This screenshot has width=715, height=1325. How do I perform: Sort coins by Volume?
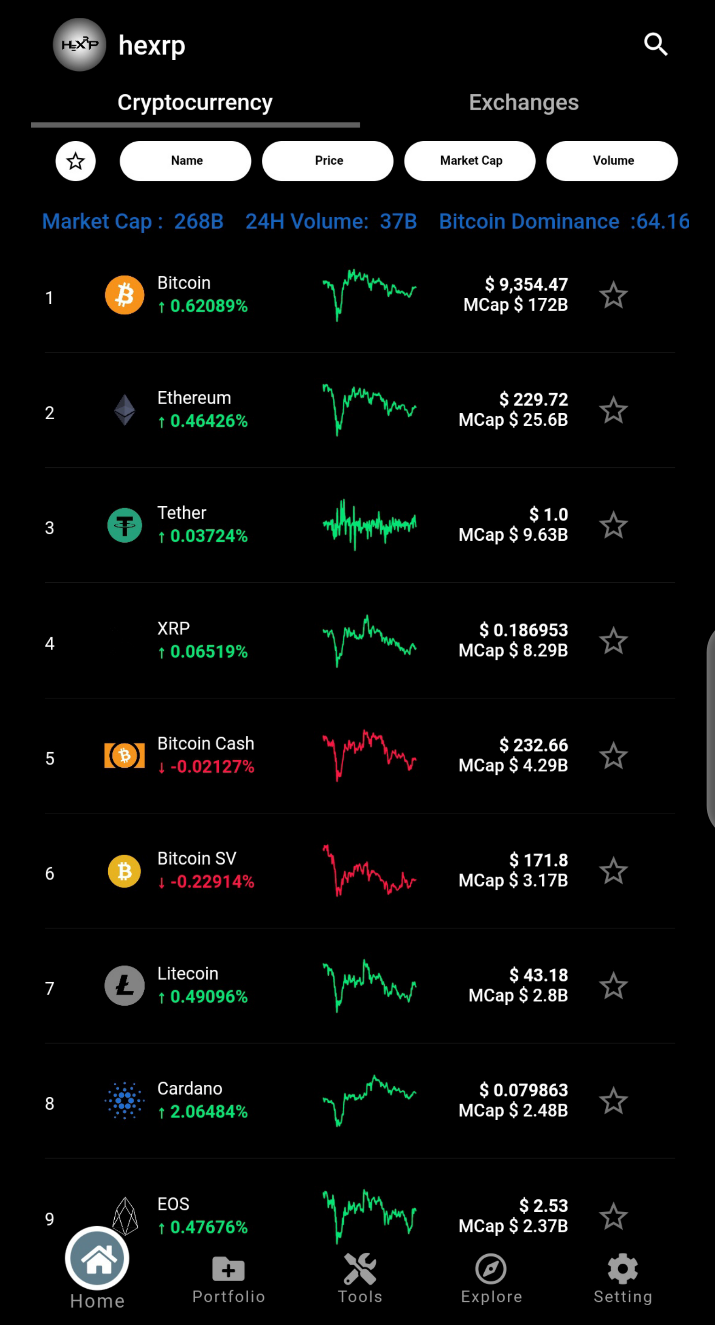[x=612, y=161]
